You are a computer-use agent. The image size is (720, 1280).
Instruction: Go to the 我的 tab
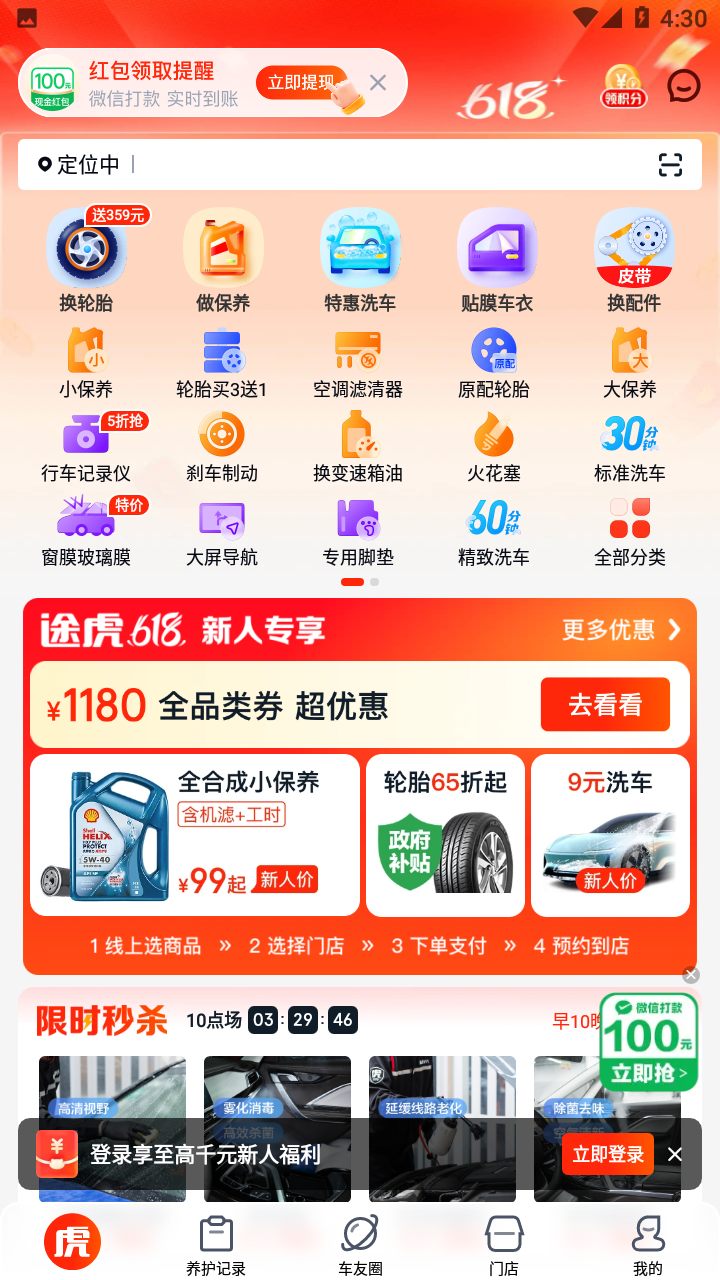(648, 1246)
